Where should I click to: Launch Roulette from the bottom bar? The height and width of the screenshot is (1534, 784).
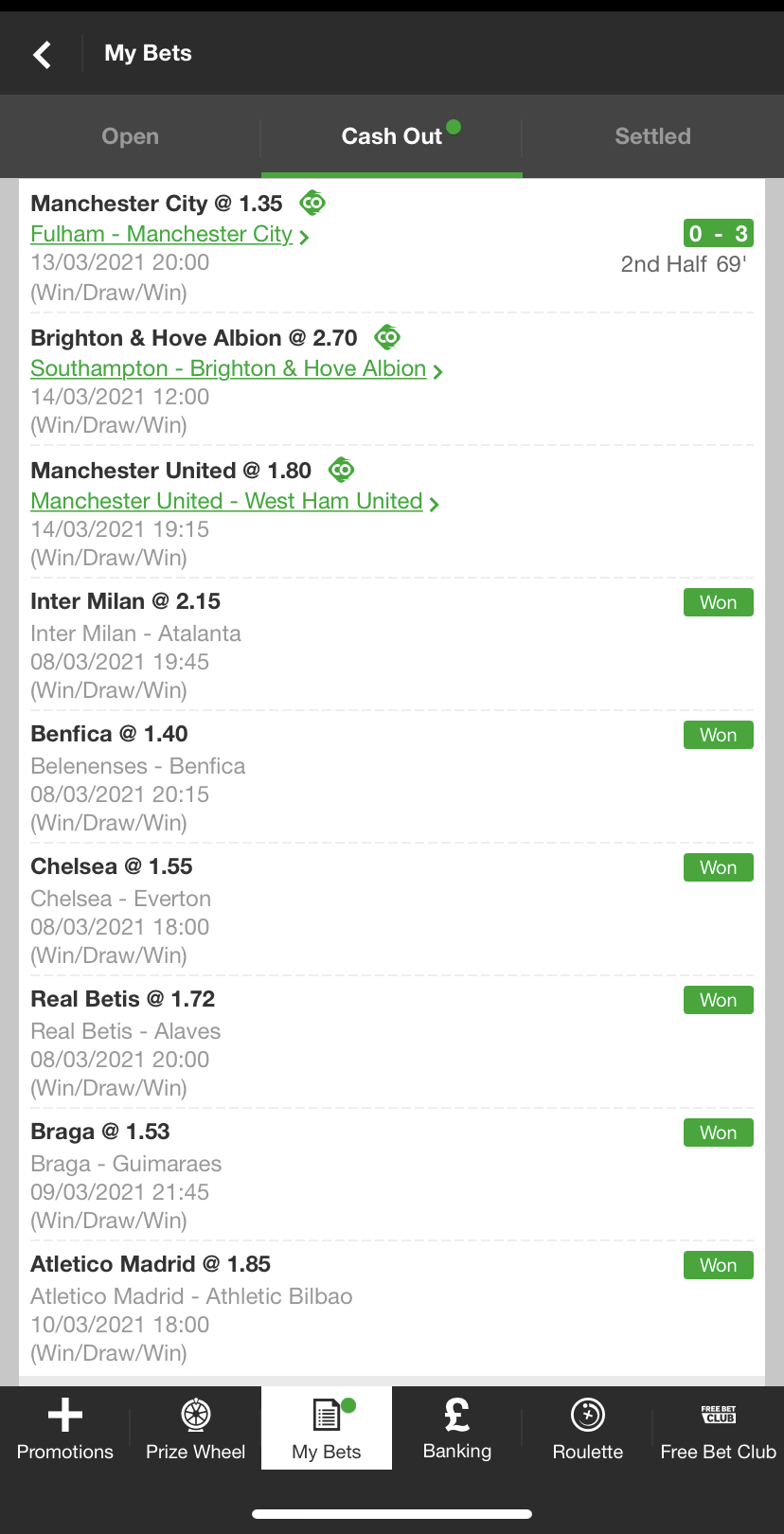588,1428
